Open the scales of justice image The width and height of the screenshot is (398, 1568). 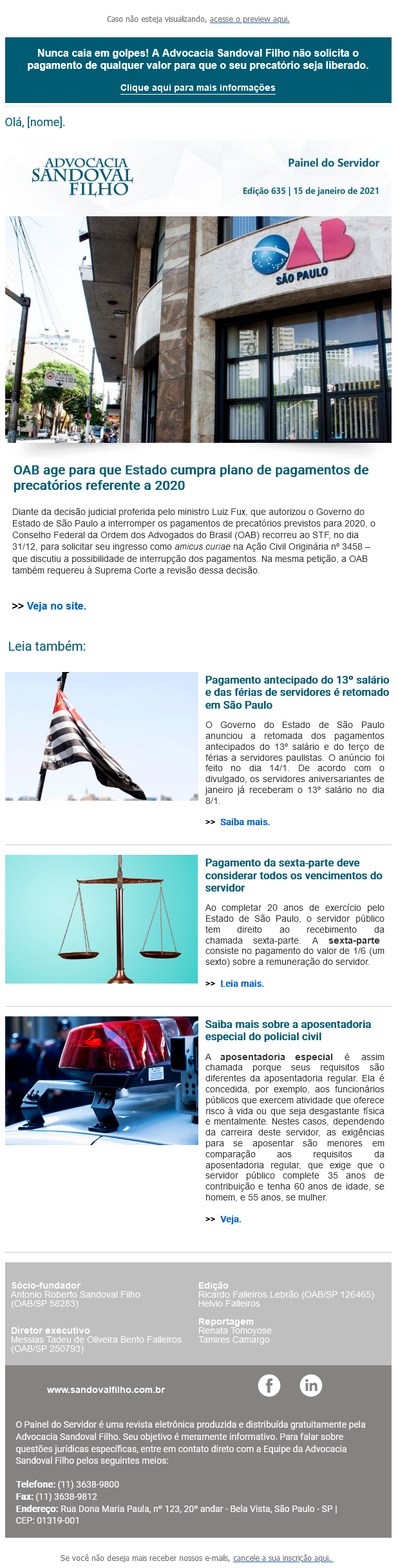point(102,919)
